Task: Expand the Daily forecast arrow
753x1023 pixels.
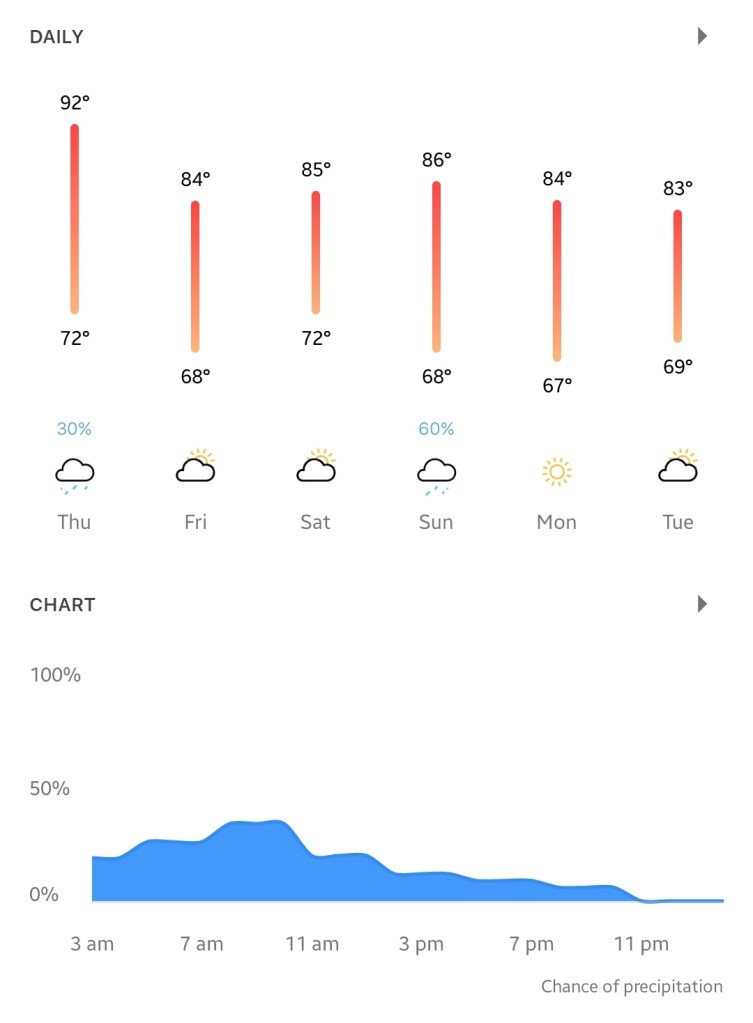Action: coord(702,37)
